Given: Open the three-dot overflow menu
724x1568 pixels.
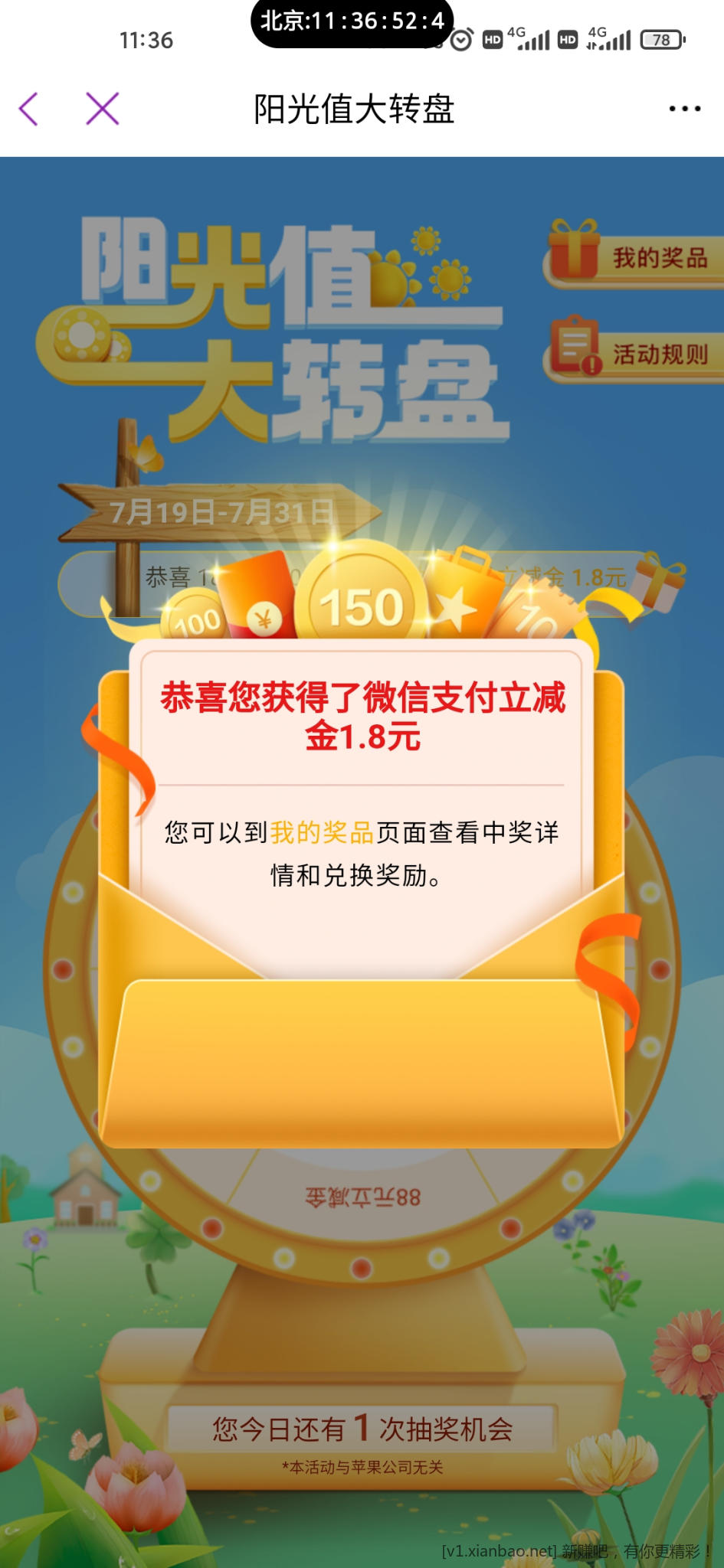Looking at the screenshot, I should point(684,109).
